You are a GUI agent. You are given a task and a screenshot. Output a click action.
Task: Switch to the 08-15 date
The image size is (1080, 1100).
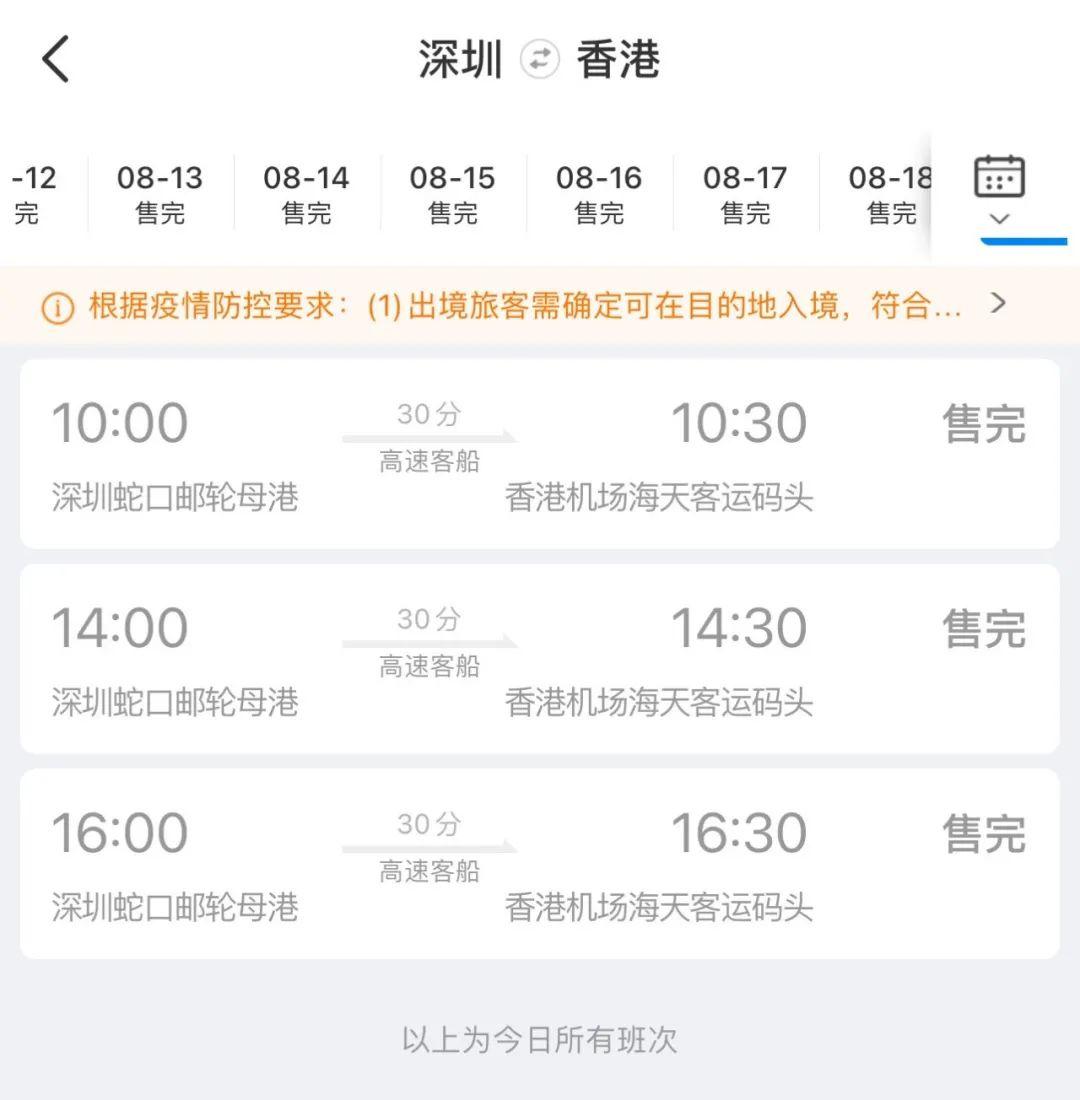pyautogui.click(x=452, y=194)
